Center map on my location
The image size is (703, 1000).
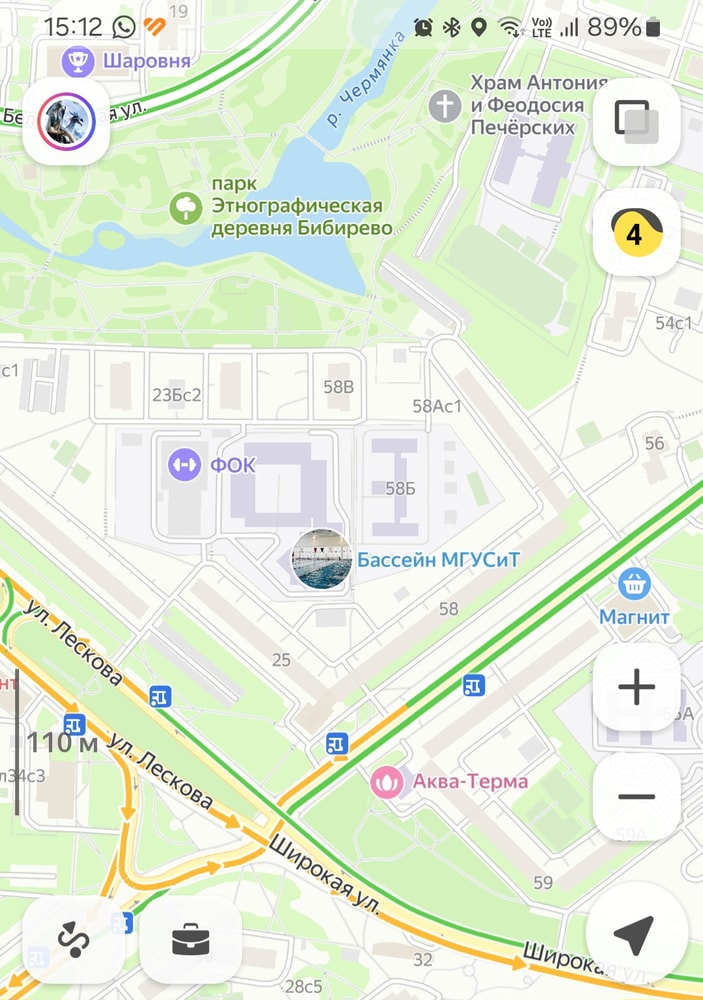[x=634, y=935]
